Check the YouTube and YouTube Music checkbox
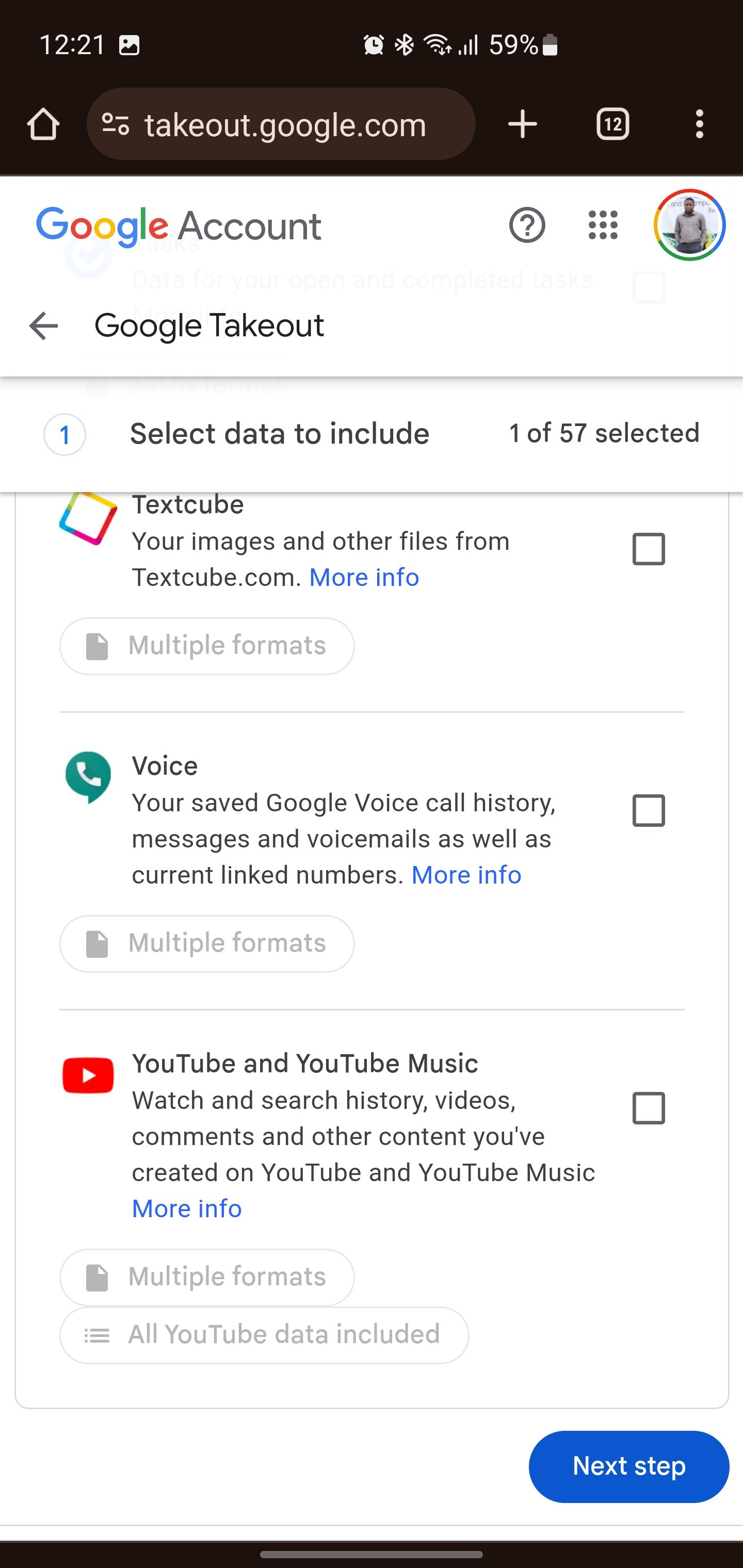743x1568 pixels. [648, 1109]
